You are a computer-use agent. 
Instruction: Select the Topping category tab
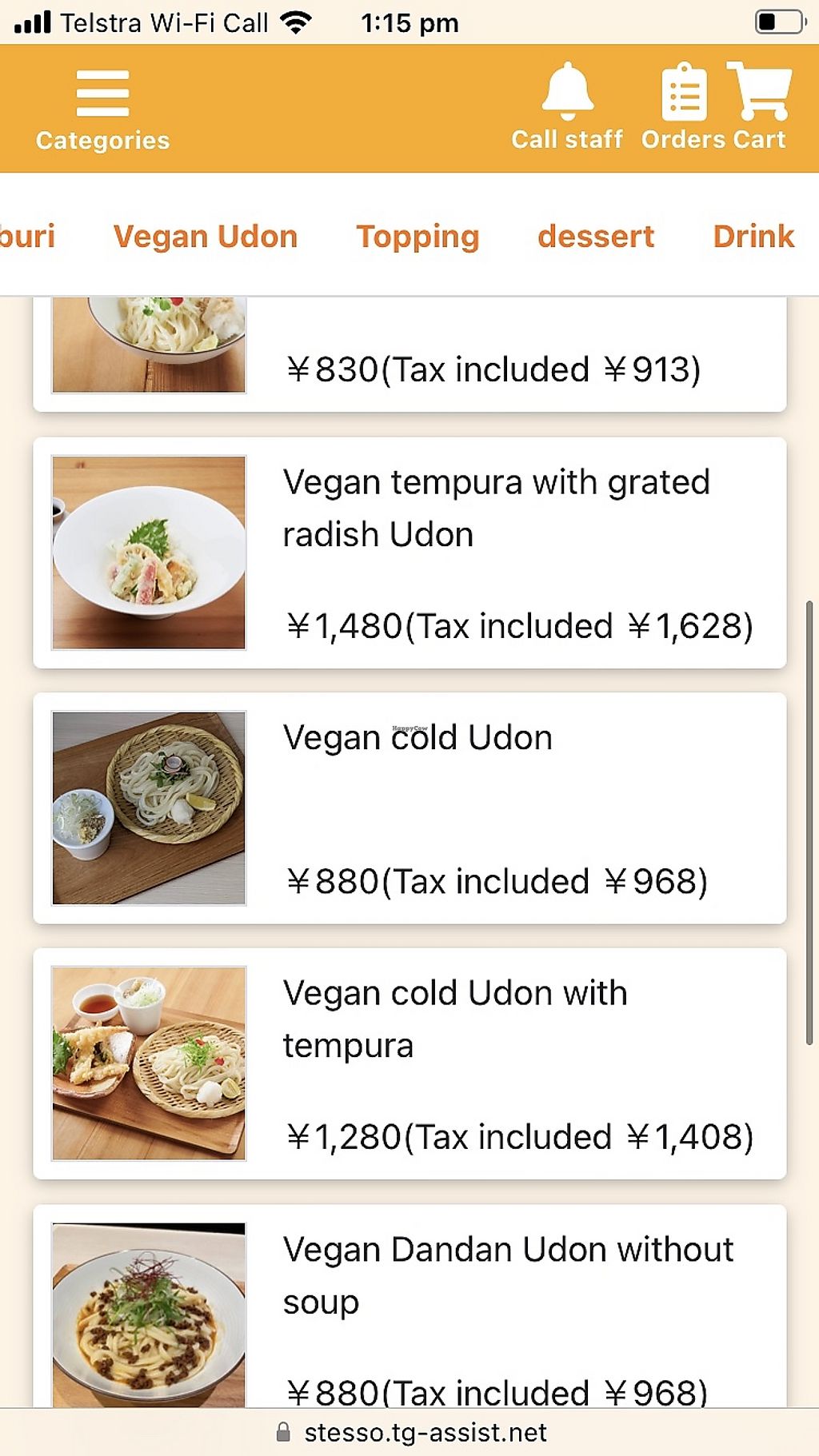pyautogui.click(x=417, y=236)
